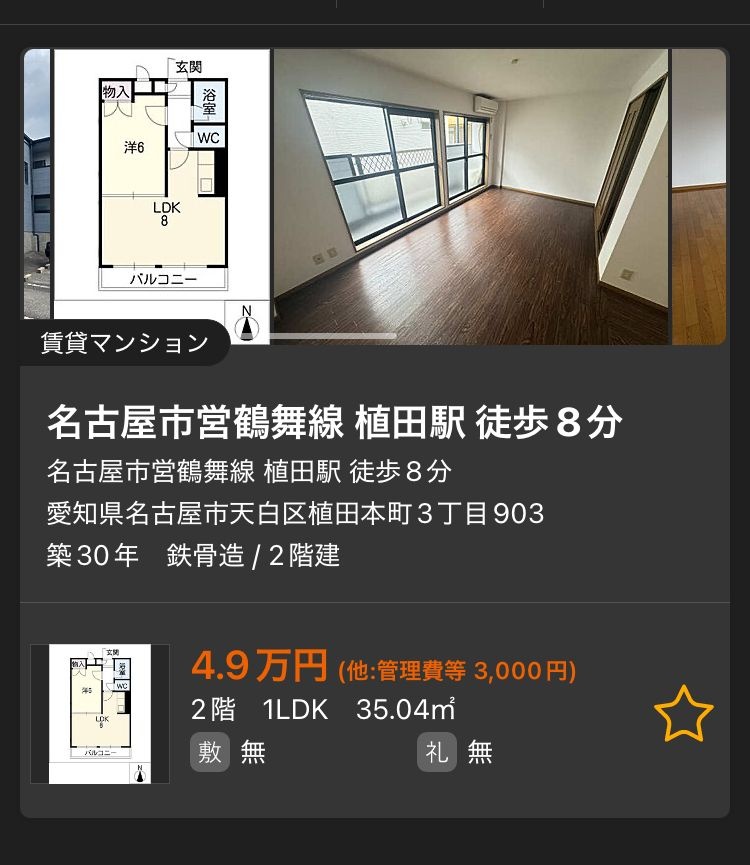750x865 pixels.
Task: Open the floor plan image in the gallery
Action: (x=161, y=180)
